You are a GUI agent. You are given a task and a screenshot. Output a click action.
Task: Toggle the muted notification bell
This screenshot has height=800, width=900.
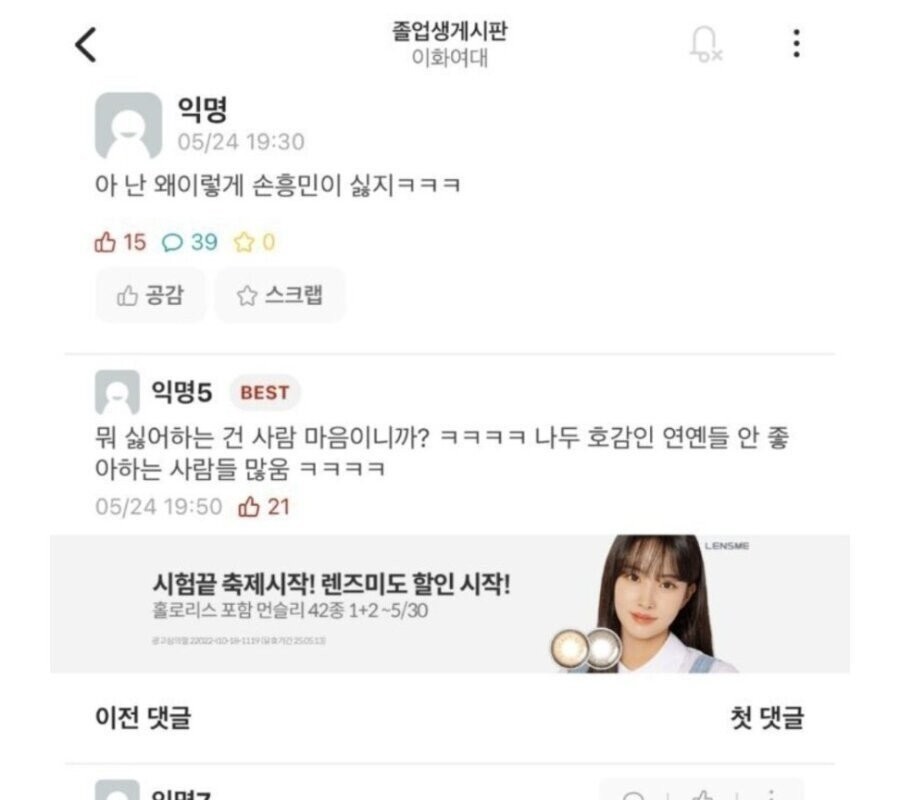[706, 44]
